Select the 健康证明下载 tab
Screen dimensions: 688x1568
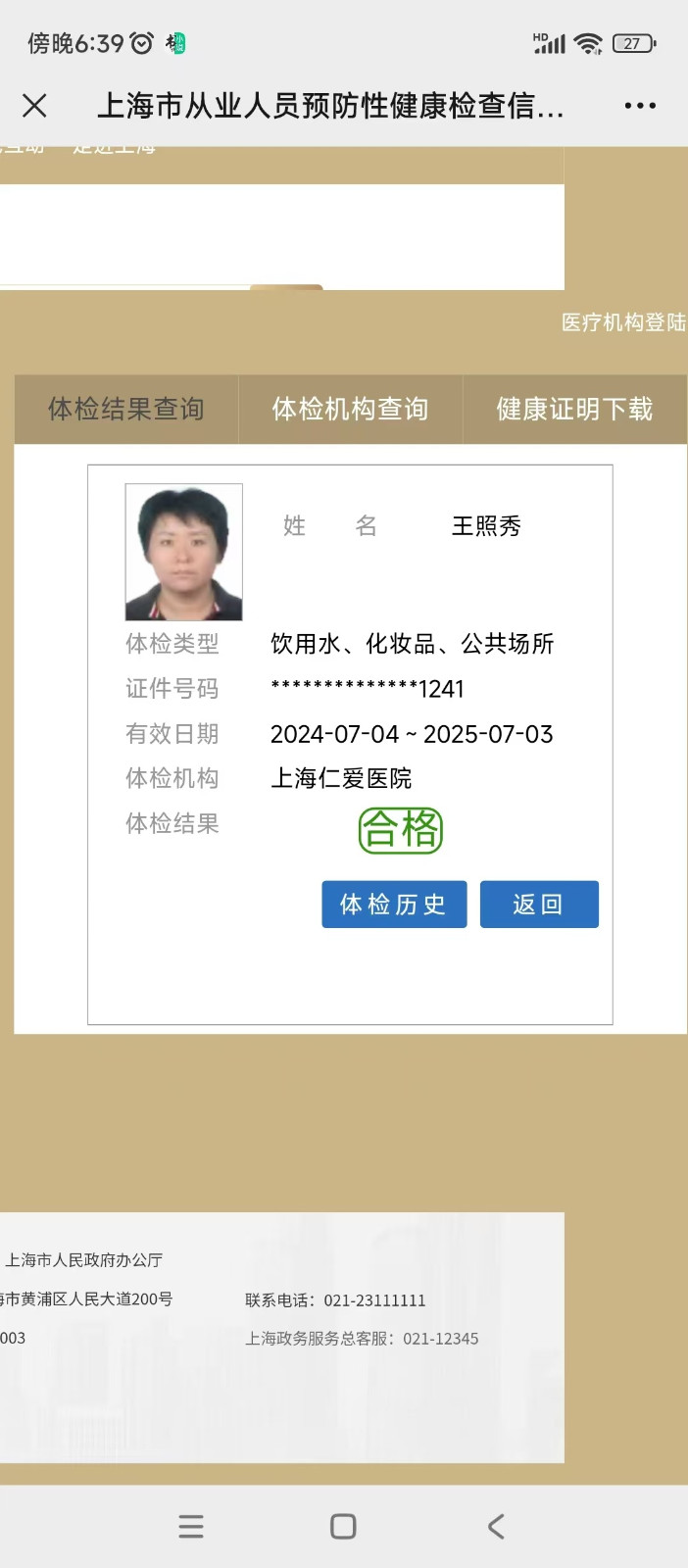(574, 409)
